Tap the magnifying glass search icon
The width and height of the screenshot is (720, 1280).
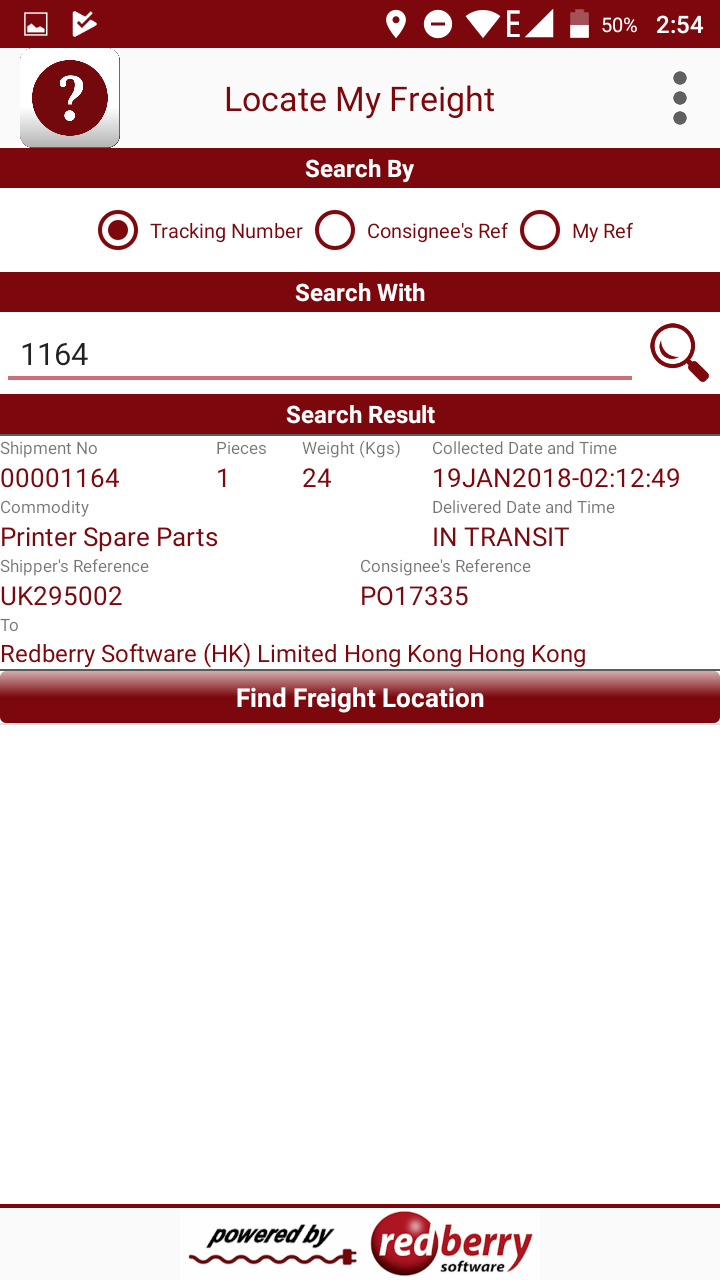(679, 353)
